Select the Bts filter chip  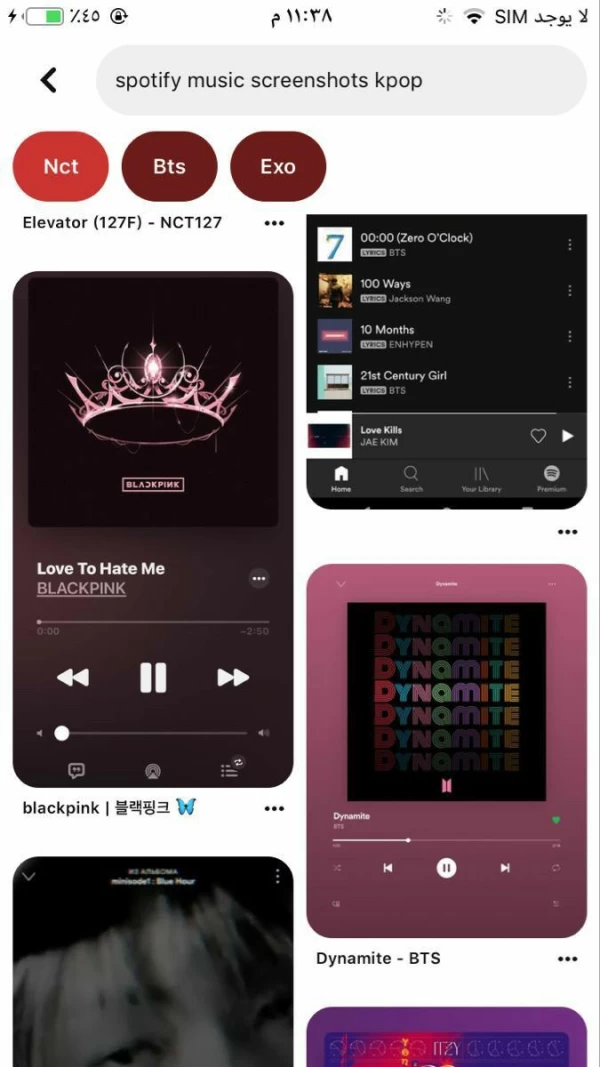click(x=169, y=167)
